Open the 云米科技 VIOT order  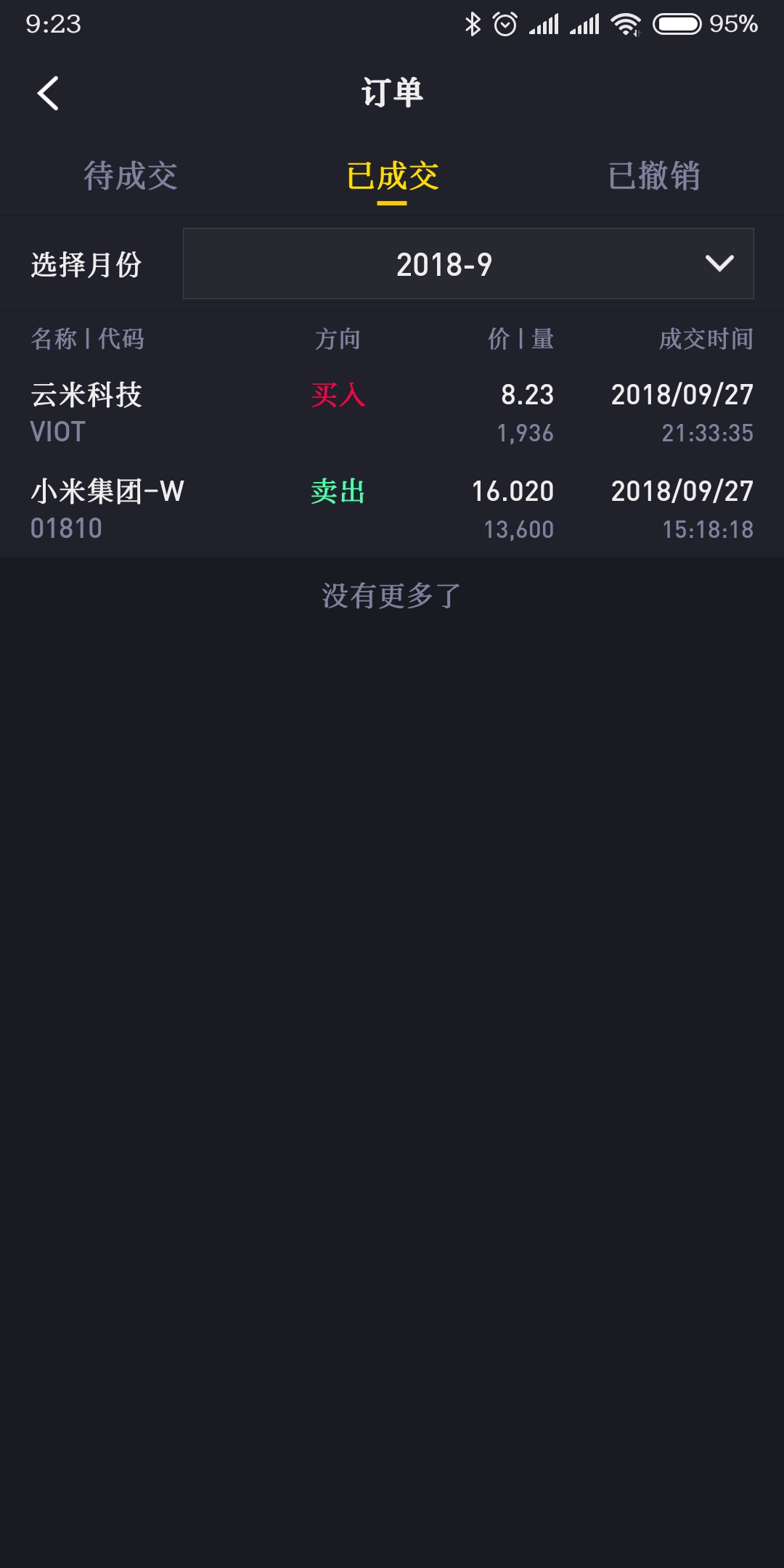tap(392, 412)
